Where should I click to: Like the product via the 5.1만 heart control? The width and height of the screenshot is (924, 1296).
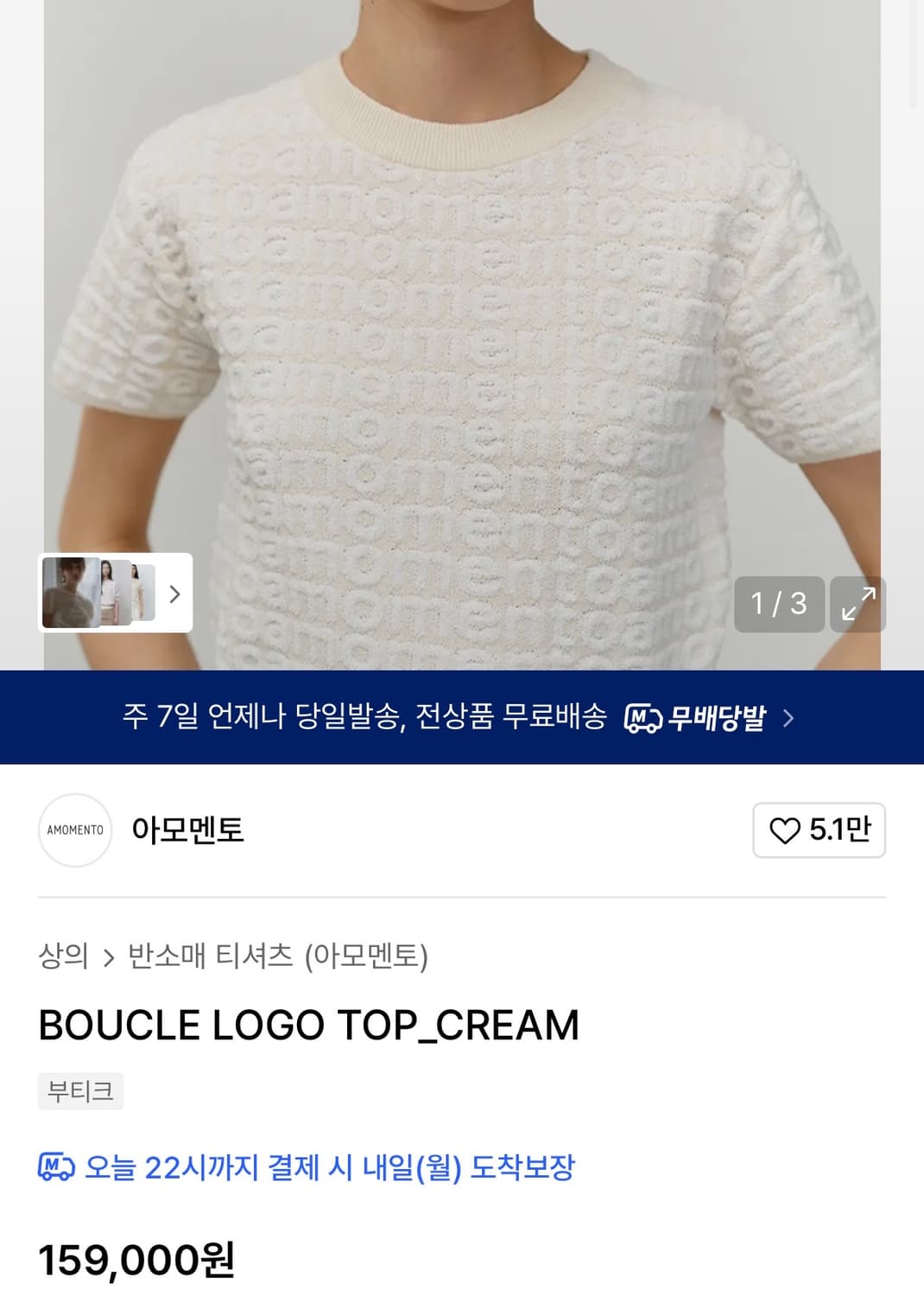(x=818, y=830)
